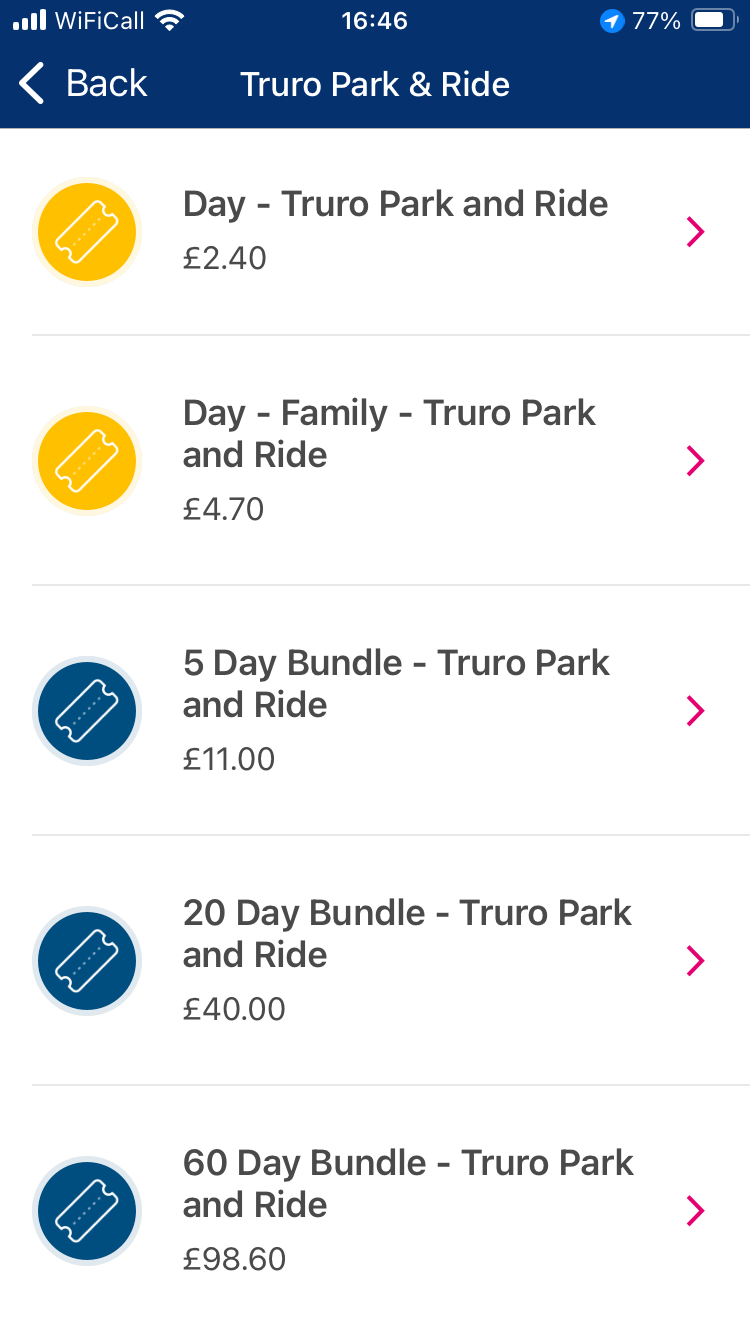Open details for Day Family ticket via chevron

click(696, 461)
